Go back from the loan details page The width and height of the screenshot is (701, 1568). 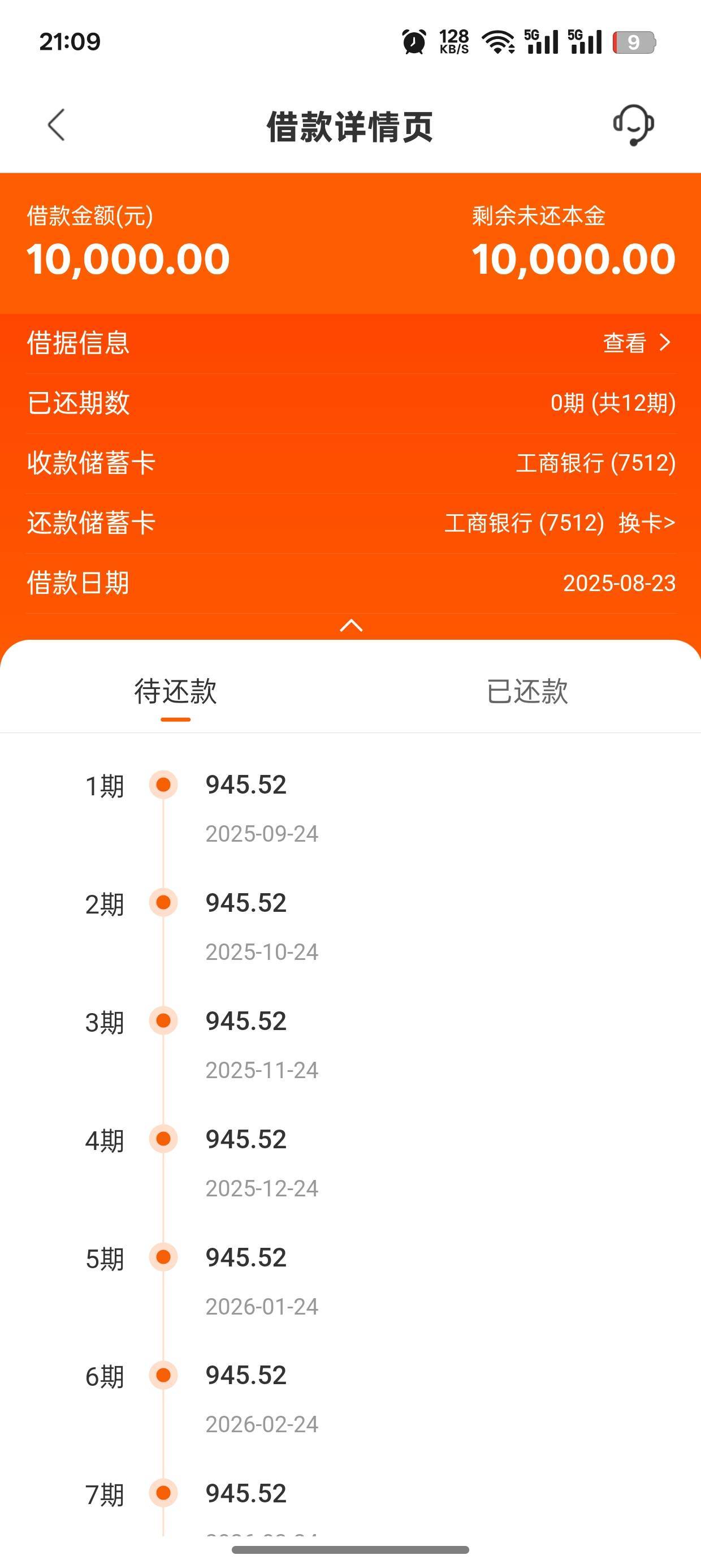[x=56, y=126]
